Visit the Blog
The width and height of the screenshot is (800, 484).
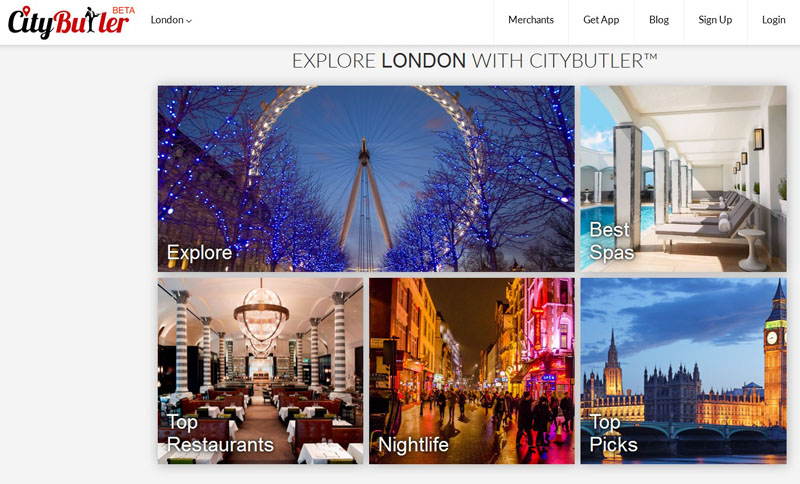coord(658,20)
